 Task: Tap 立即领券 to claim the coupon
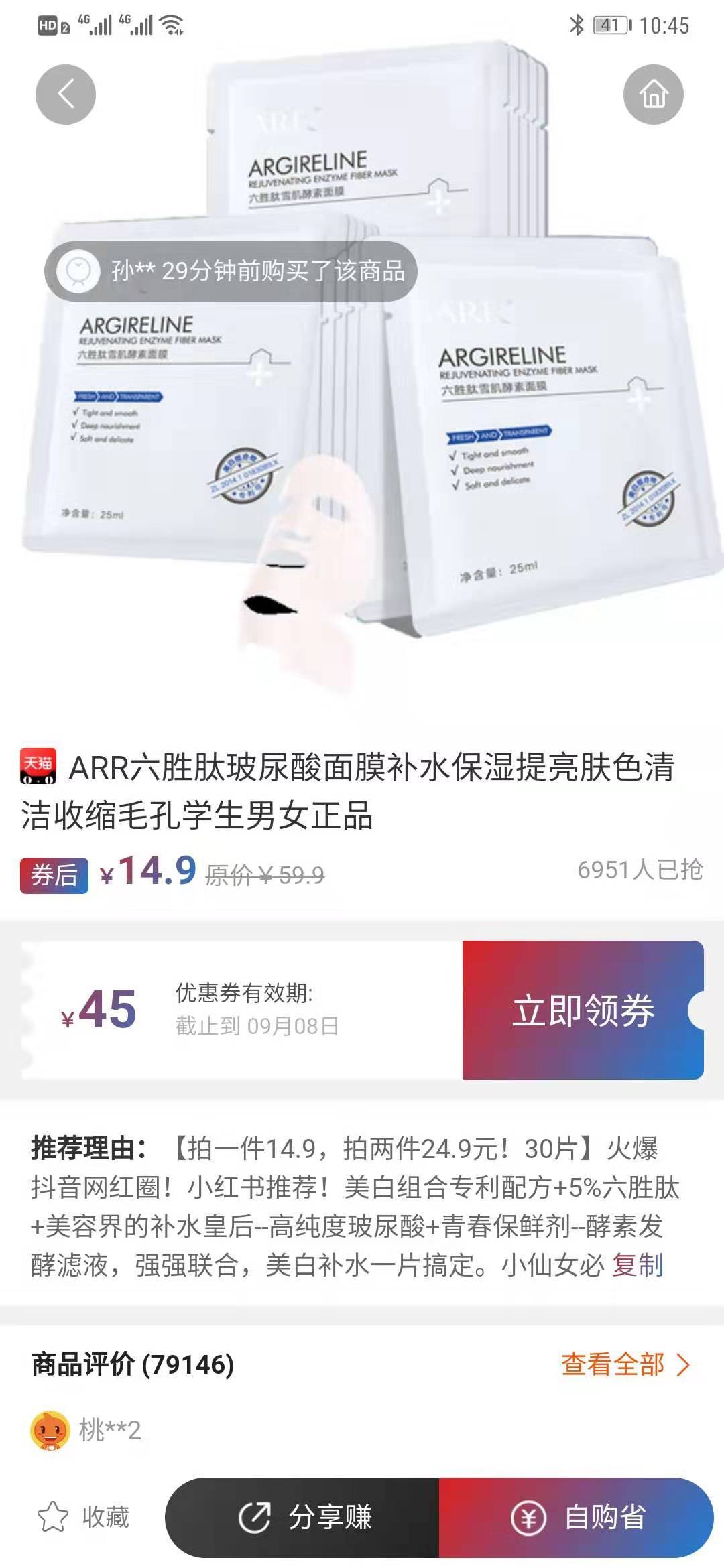[583, 1010]
